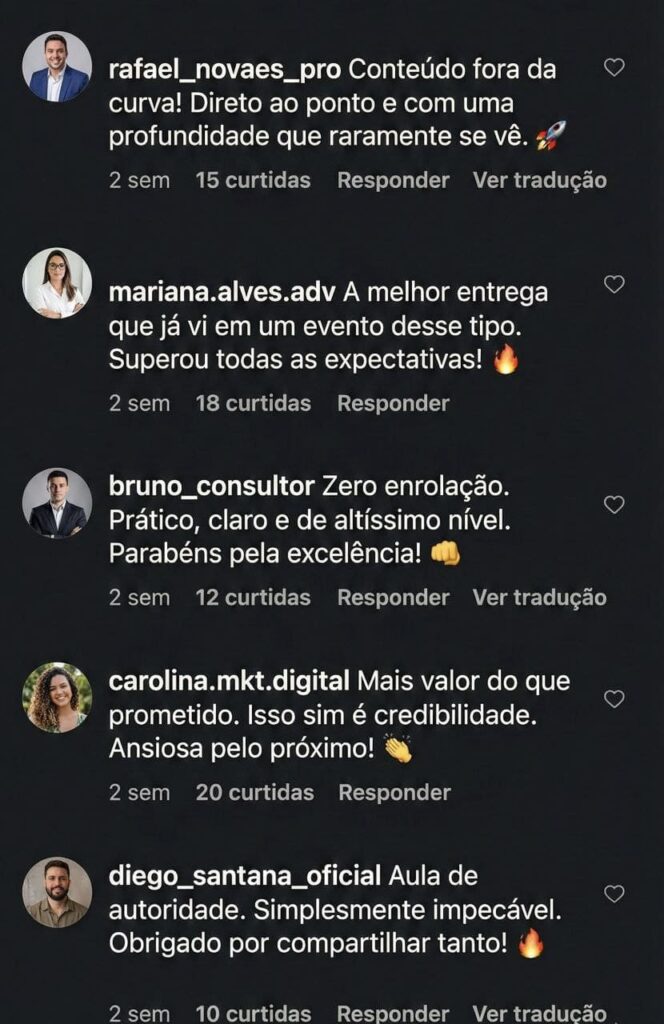View the 20 curtidas on carolina.mkt.digital's comment

[x=254, y=792]
